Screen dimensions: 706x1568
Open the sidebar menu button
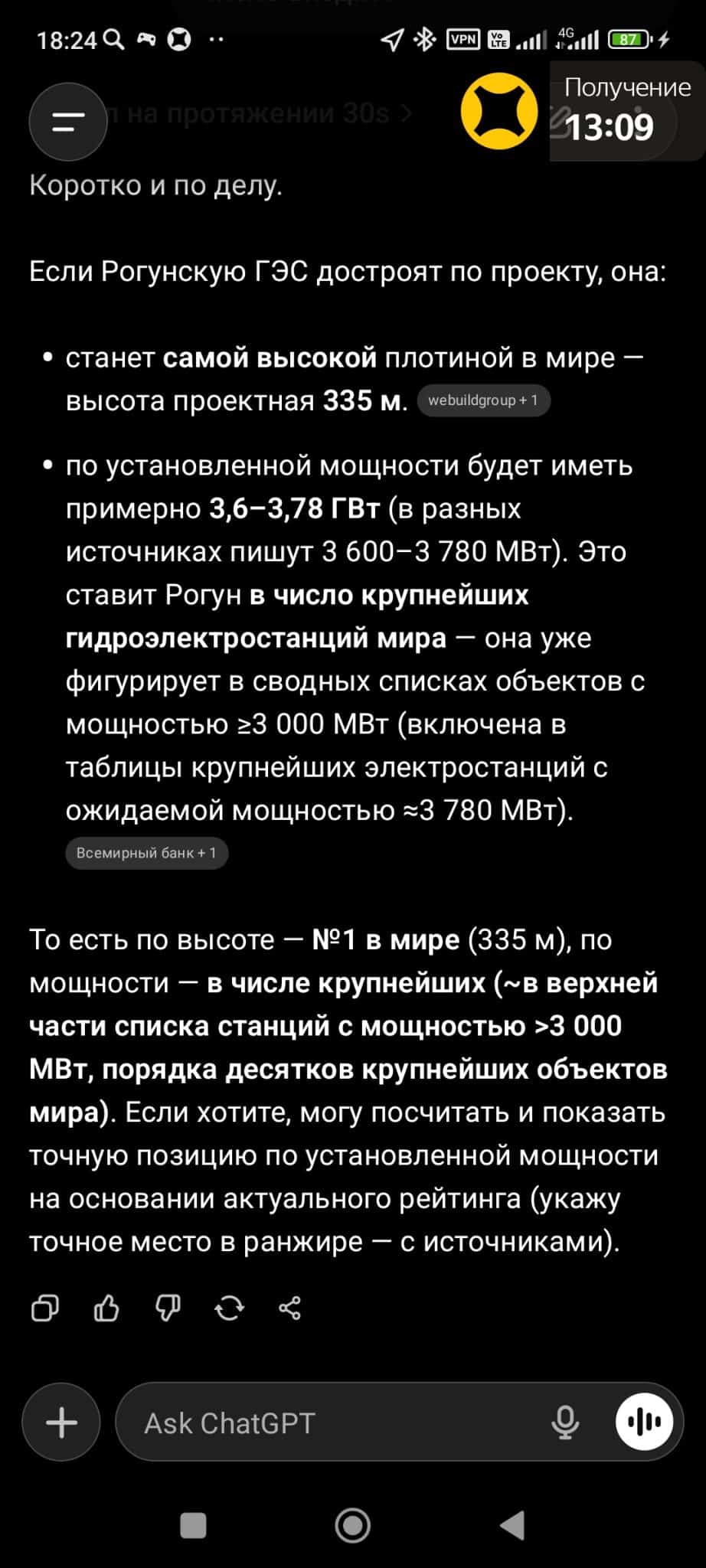coord(67,122)
